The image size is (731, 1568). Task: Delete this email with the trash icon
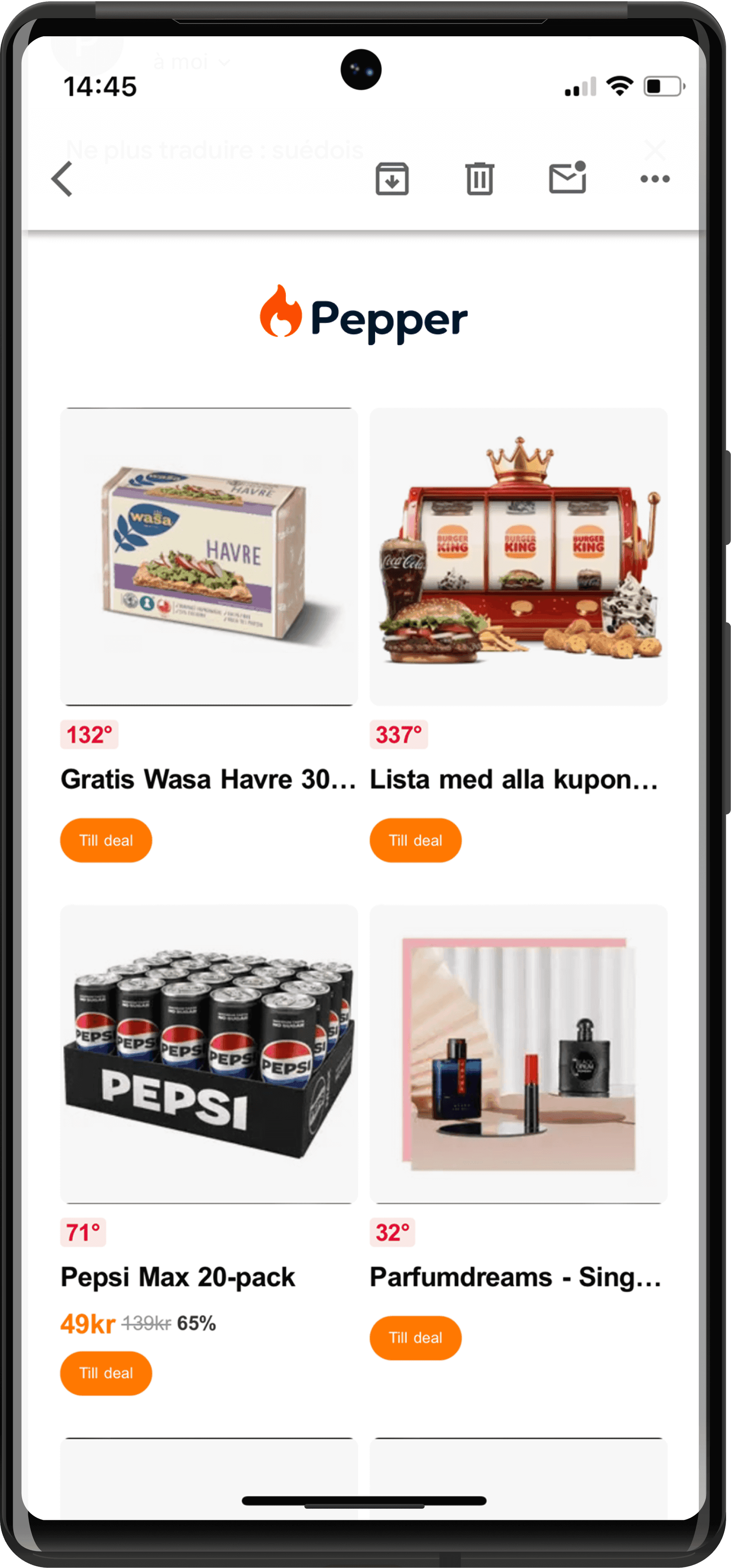(x=479, y=179)
